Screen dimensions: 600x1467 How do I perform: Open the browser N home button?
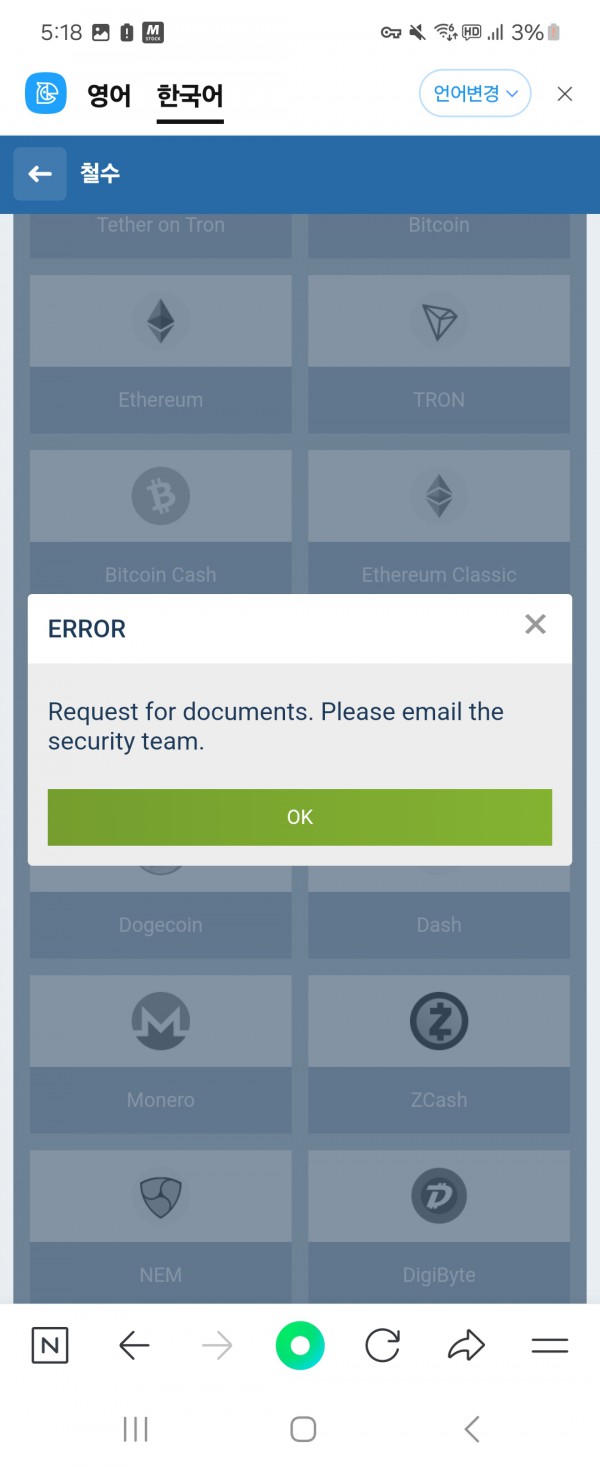tap(49, 1346)
